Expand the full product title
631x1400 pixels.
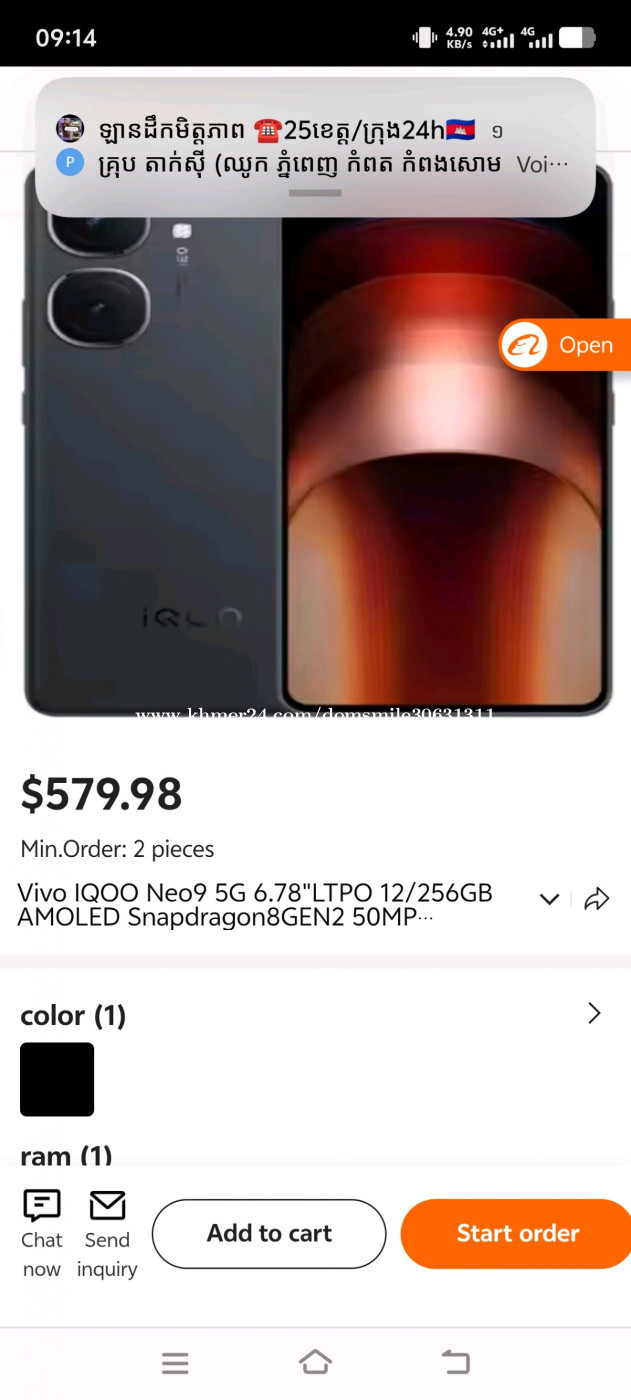549,899
